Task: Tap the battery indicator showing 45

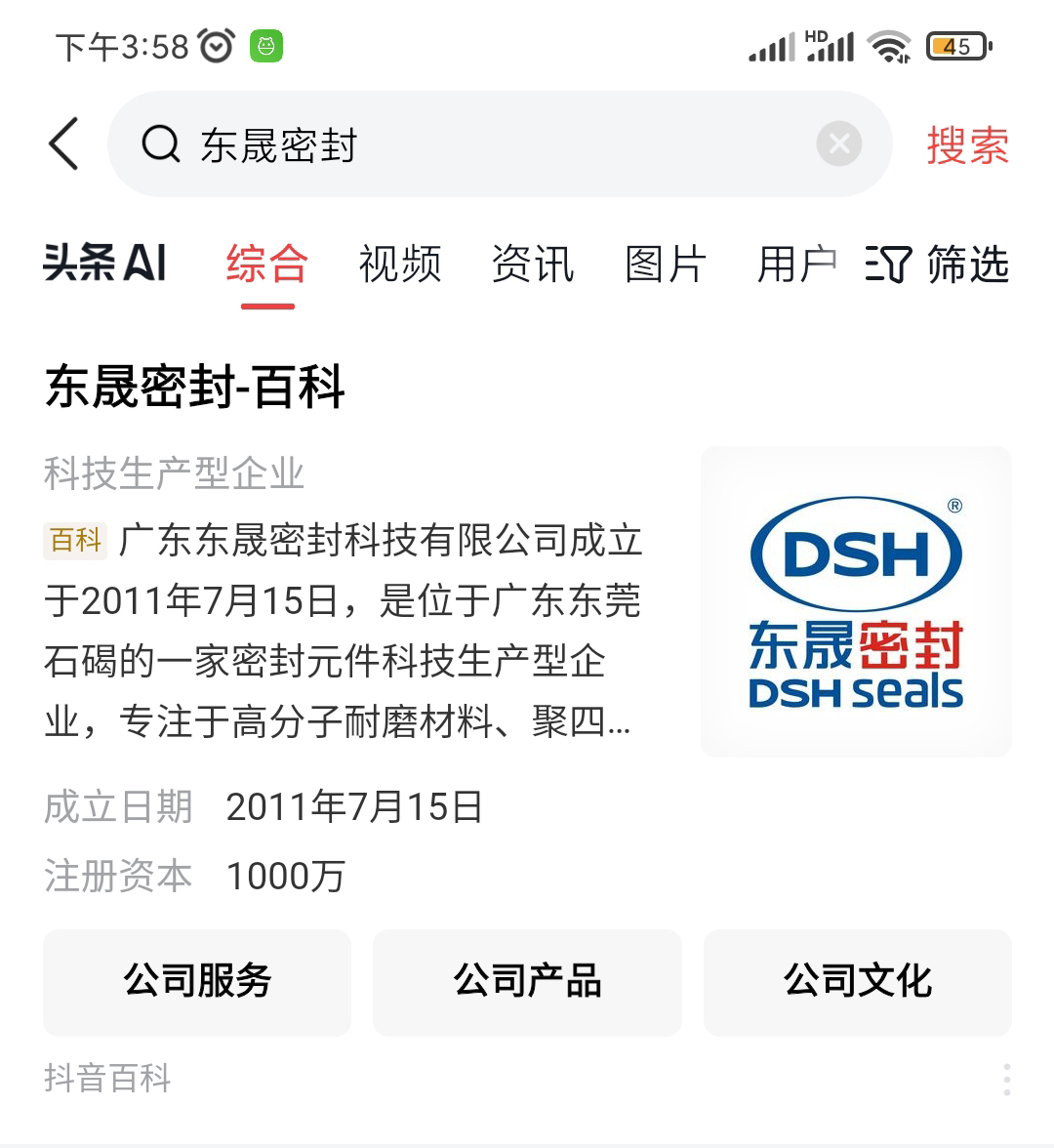Action: point(957,45)
